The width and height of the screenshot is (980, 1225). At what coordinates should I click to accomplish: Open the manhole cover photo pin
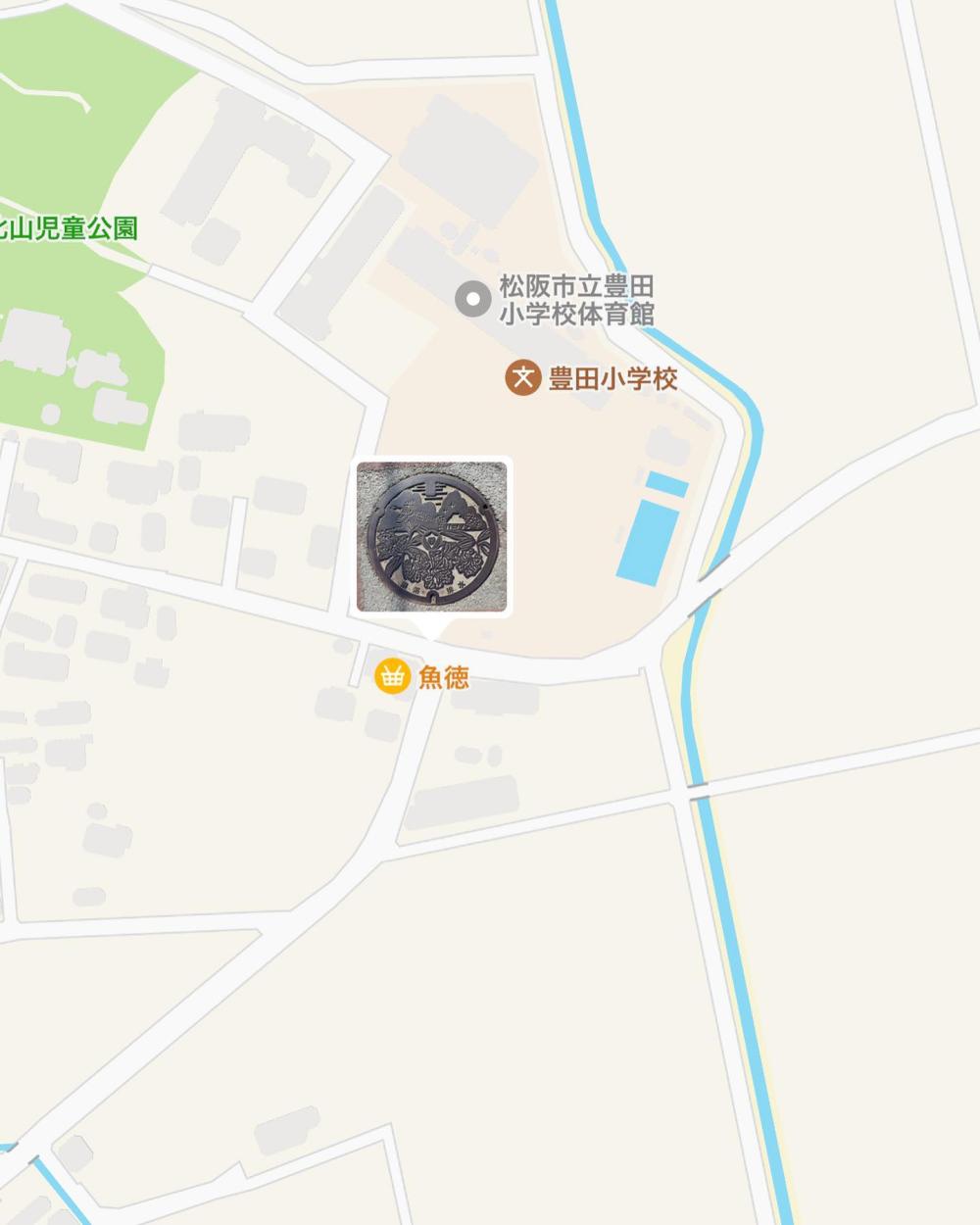432,537
